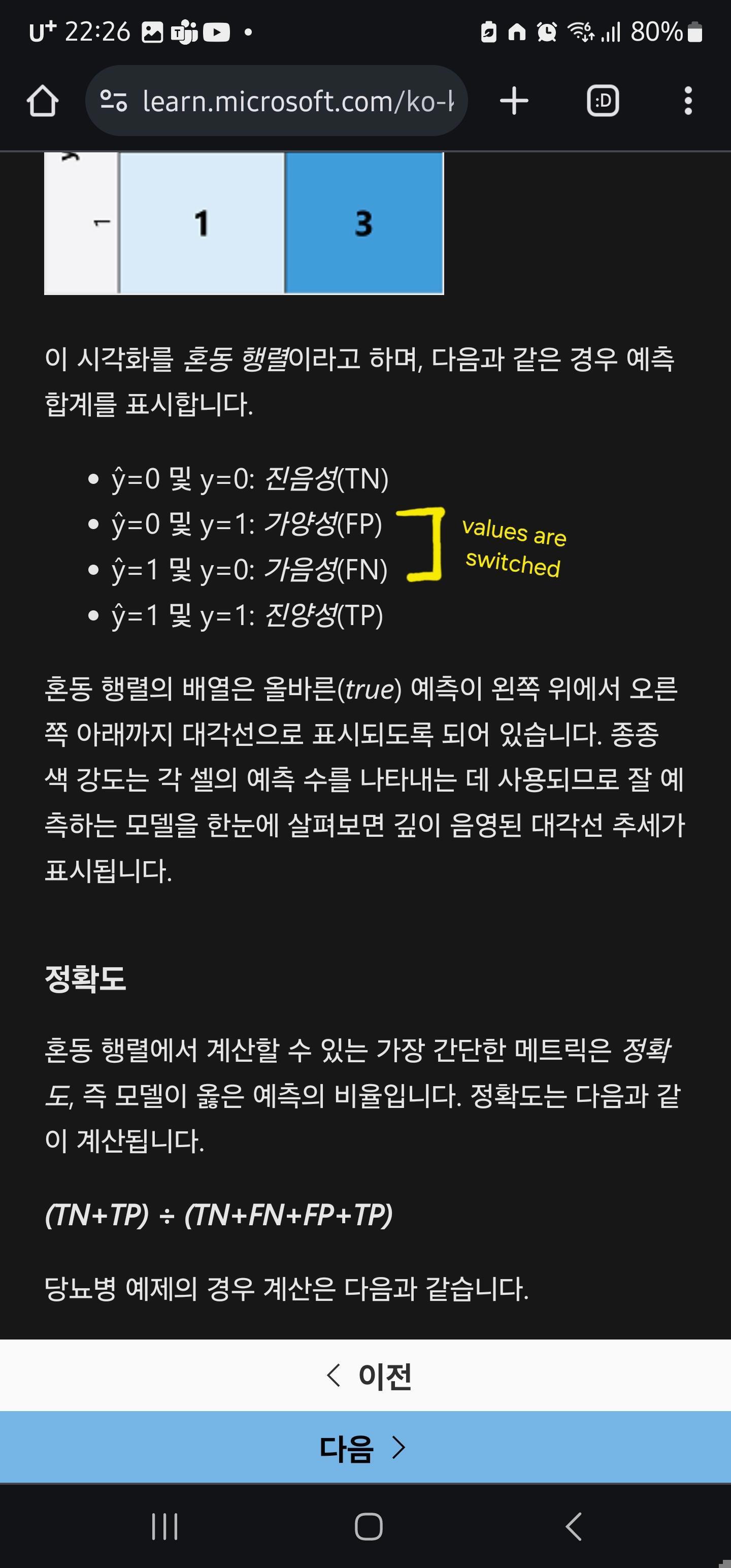This screenshot has height=1568, width=731.
Task: Open the browser overflow menu
Action: pyautogui.click(x=688, y=101)
